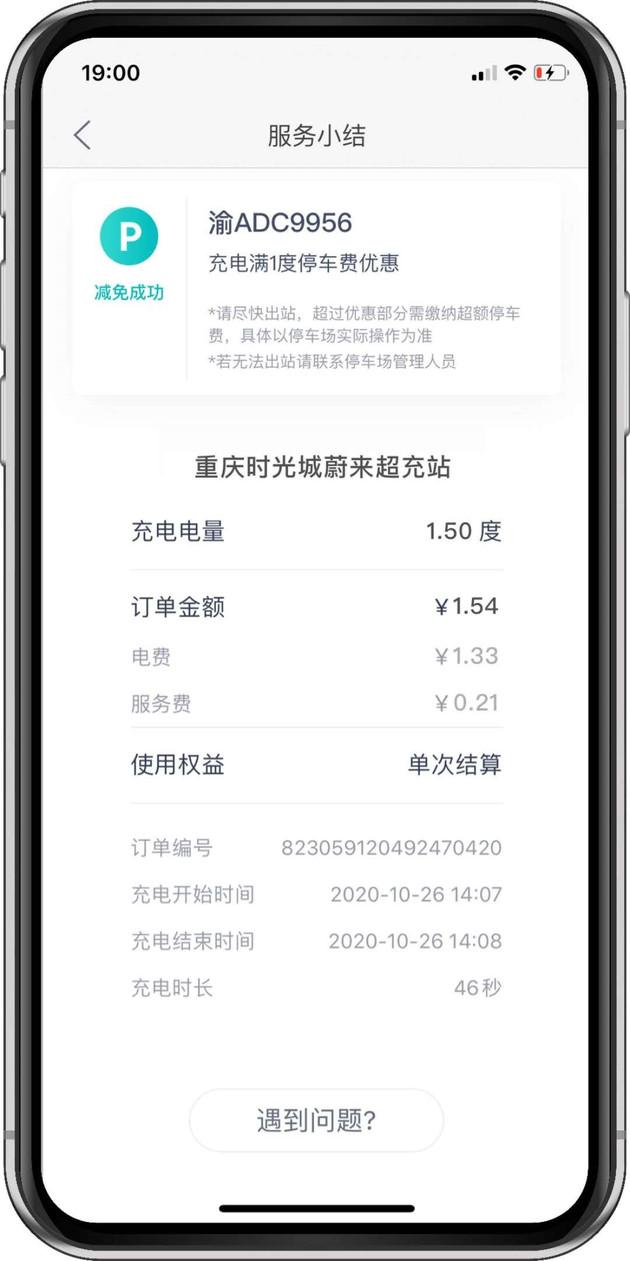Tap the 遇到问题? button
The height and width of the screenshot is (1261, 630).
[316, 1120]
